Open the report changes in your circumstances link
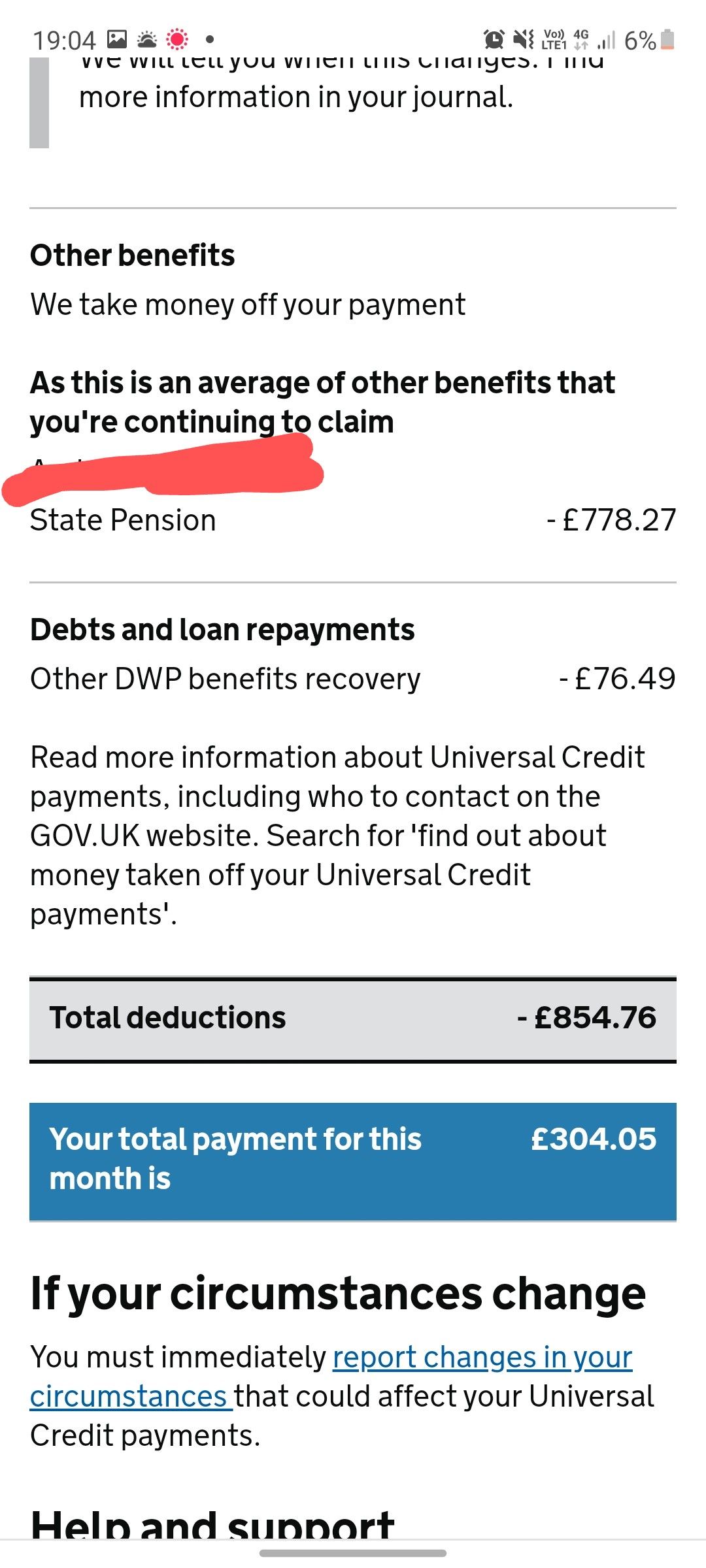 tap(482, 1357)
